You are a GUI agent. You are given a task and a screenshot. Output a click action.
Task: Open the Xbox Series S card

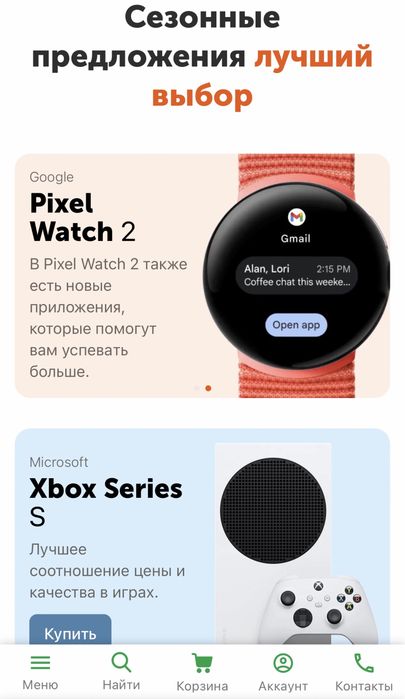[202, 537]
